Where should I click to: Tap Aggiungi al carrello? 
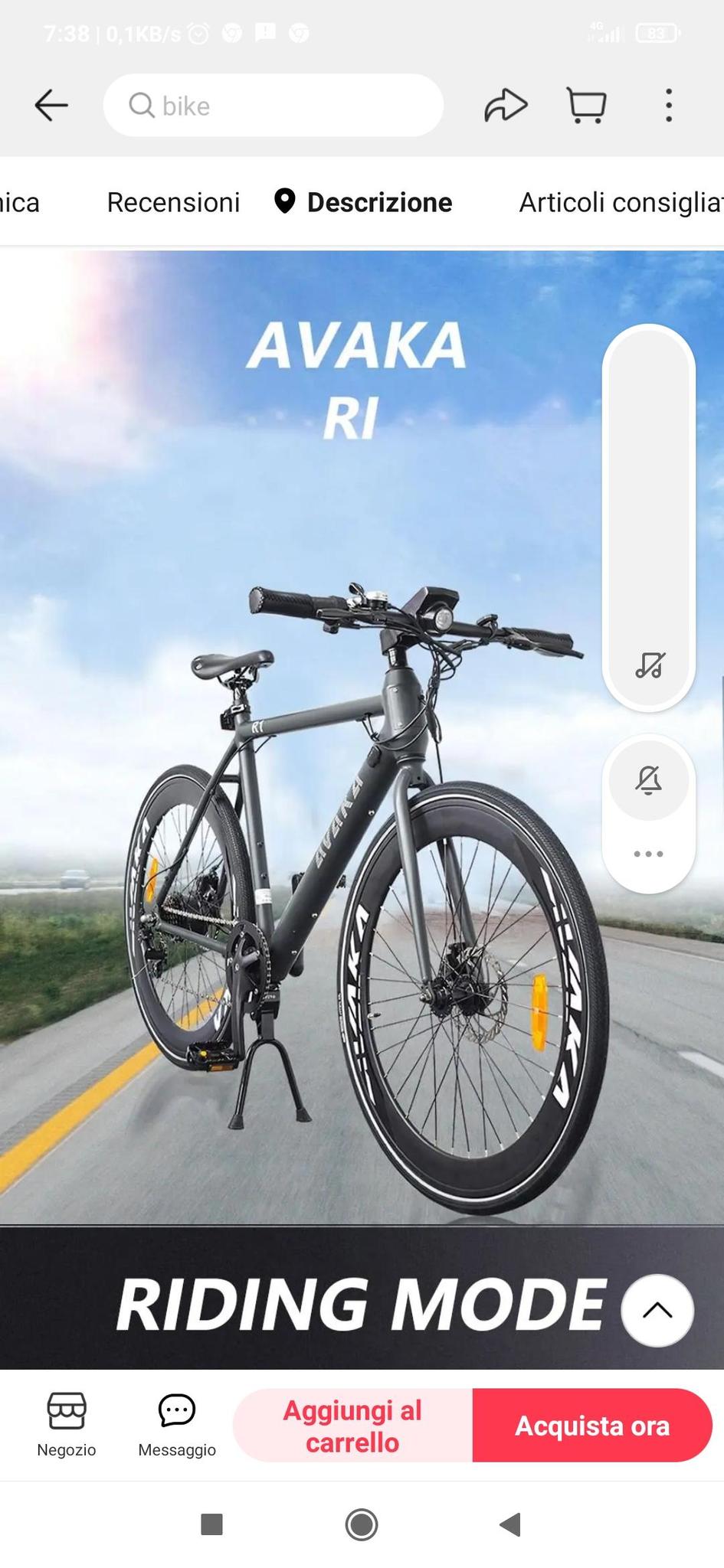coord(352,1426)
